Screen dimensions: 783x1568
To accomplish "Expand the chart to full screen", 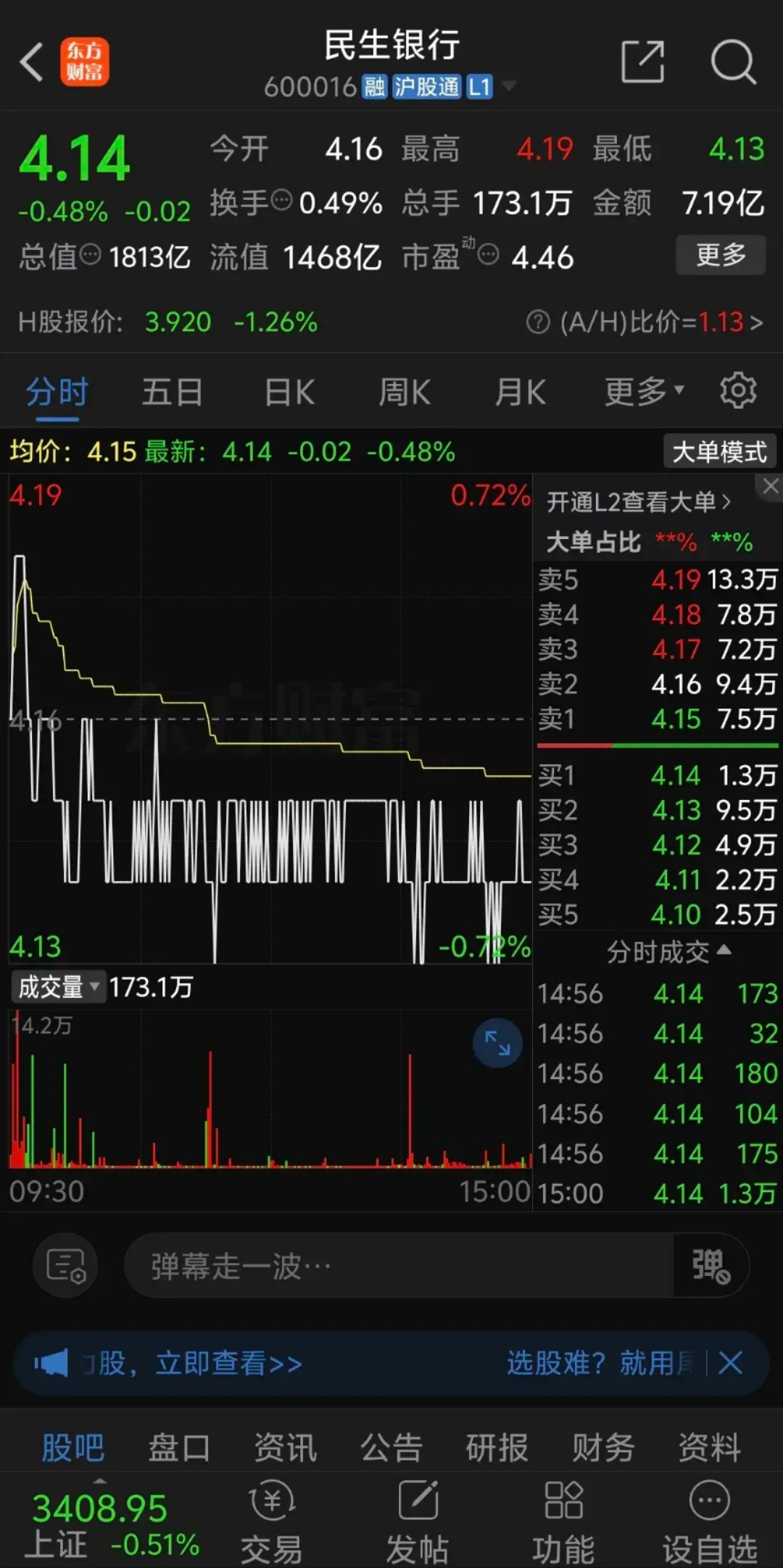I will (x=497, y=1043).
